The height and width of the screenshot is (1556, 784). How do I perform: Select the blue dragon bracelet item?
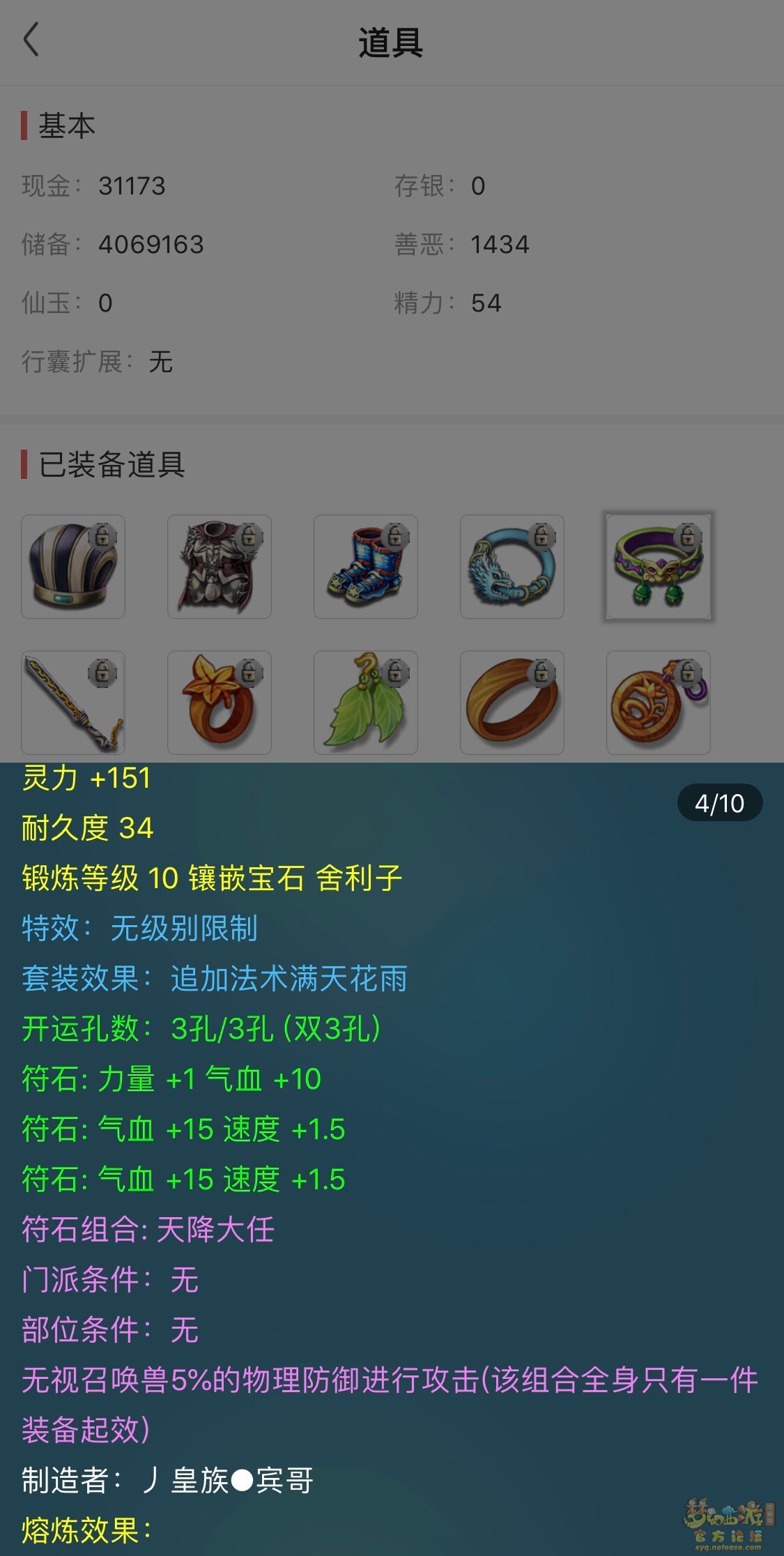click(x=512, y=567)
